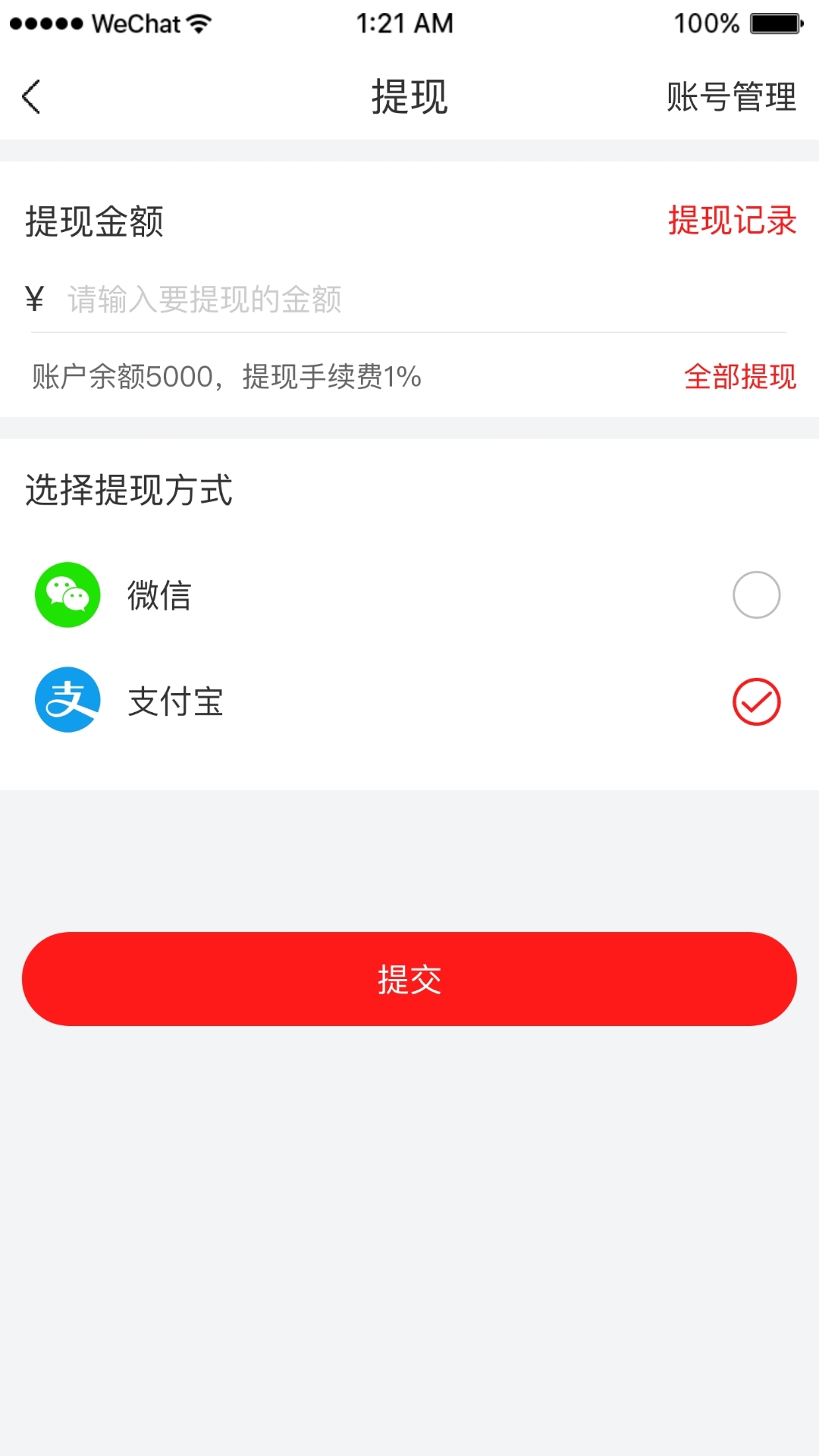The width and height of the screenshot is (819, 1456).
Task: Click the Alipay payment method icon
Action: click(67, 700)
